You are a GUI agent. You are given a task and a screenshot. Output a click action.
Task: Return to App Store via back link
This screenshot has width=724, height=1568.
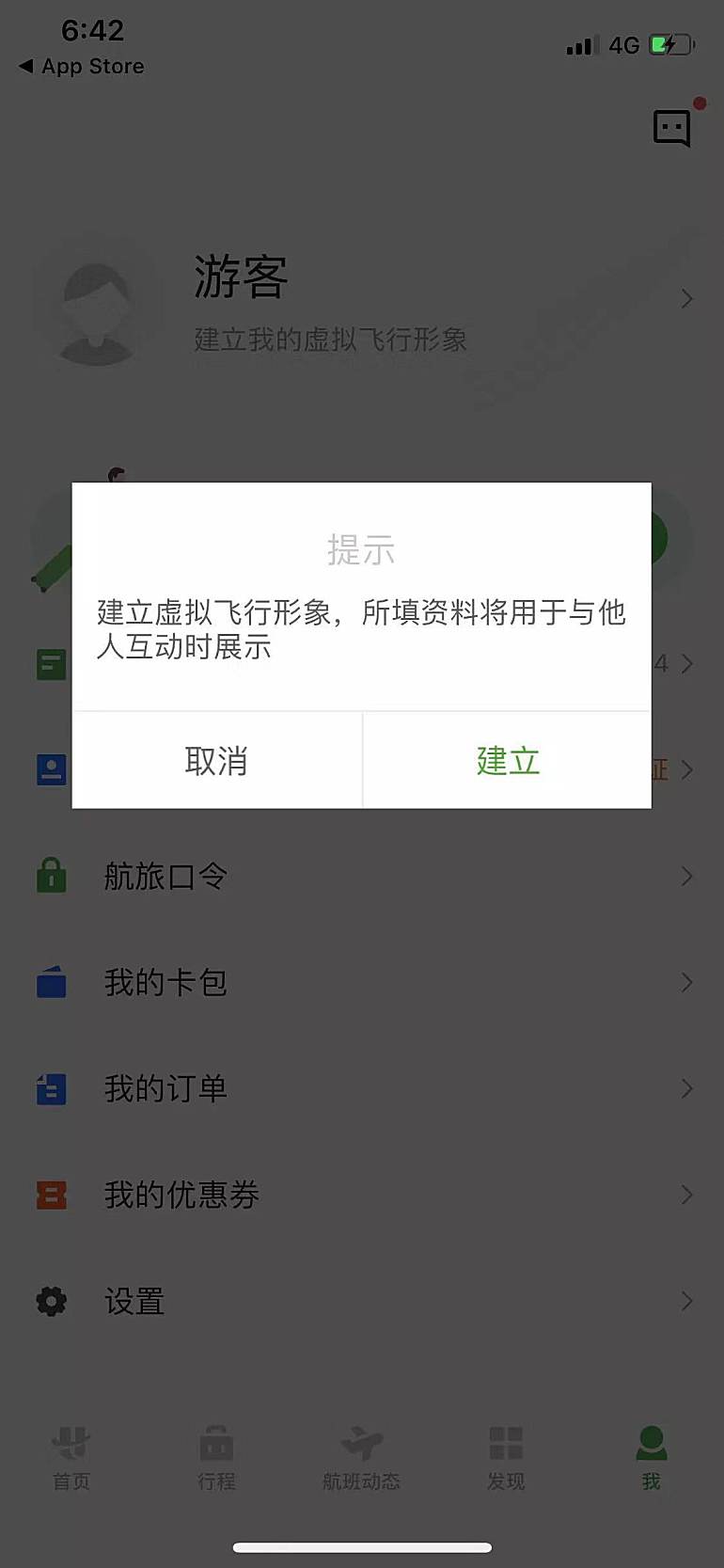click(x=81, y=66)
